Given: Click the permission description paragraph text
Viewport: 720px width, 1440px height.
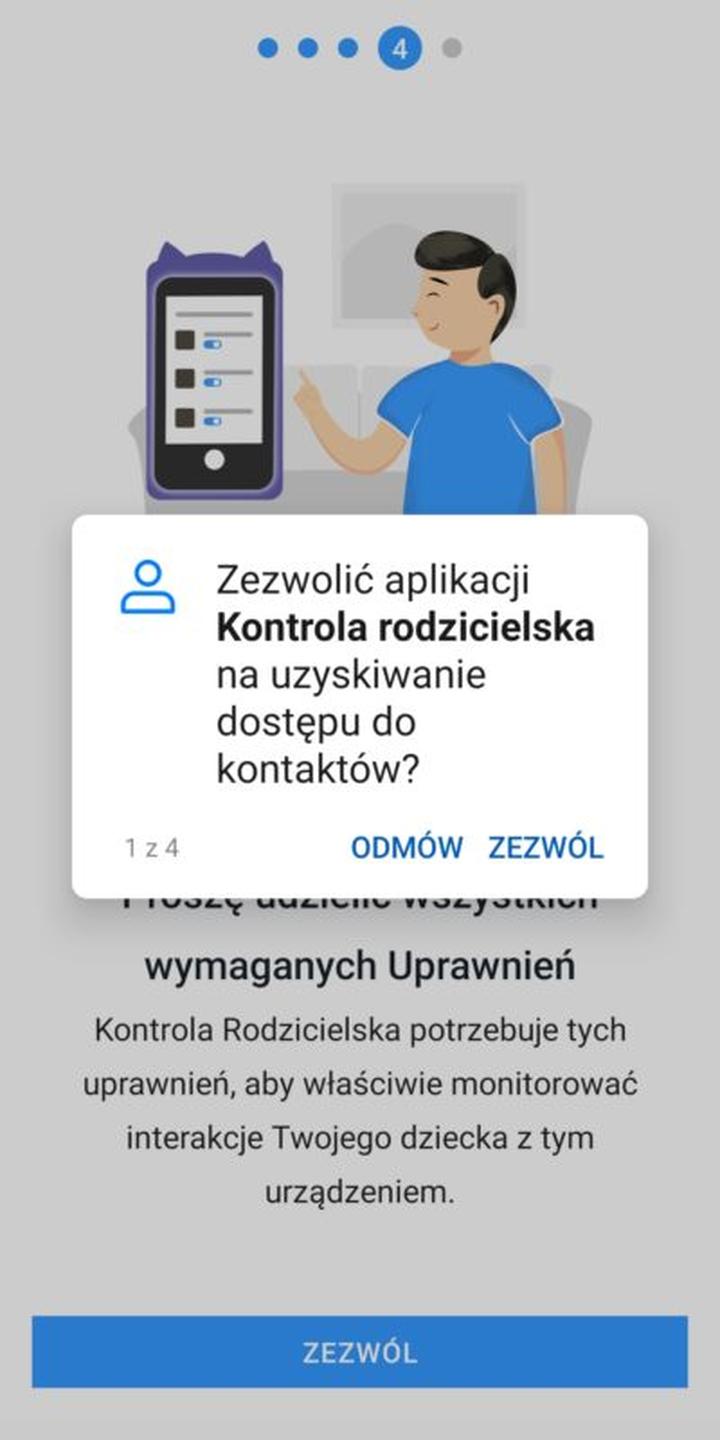Looking at the screenshot, I should tap(360, 1110).
